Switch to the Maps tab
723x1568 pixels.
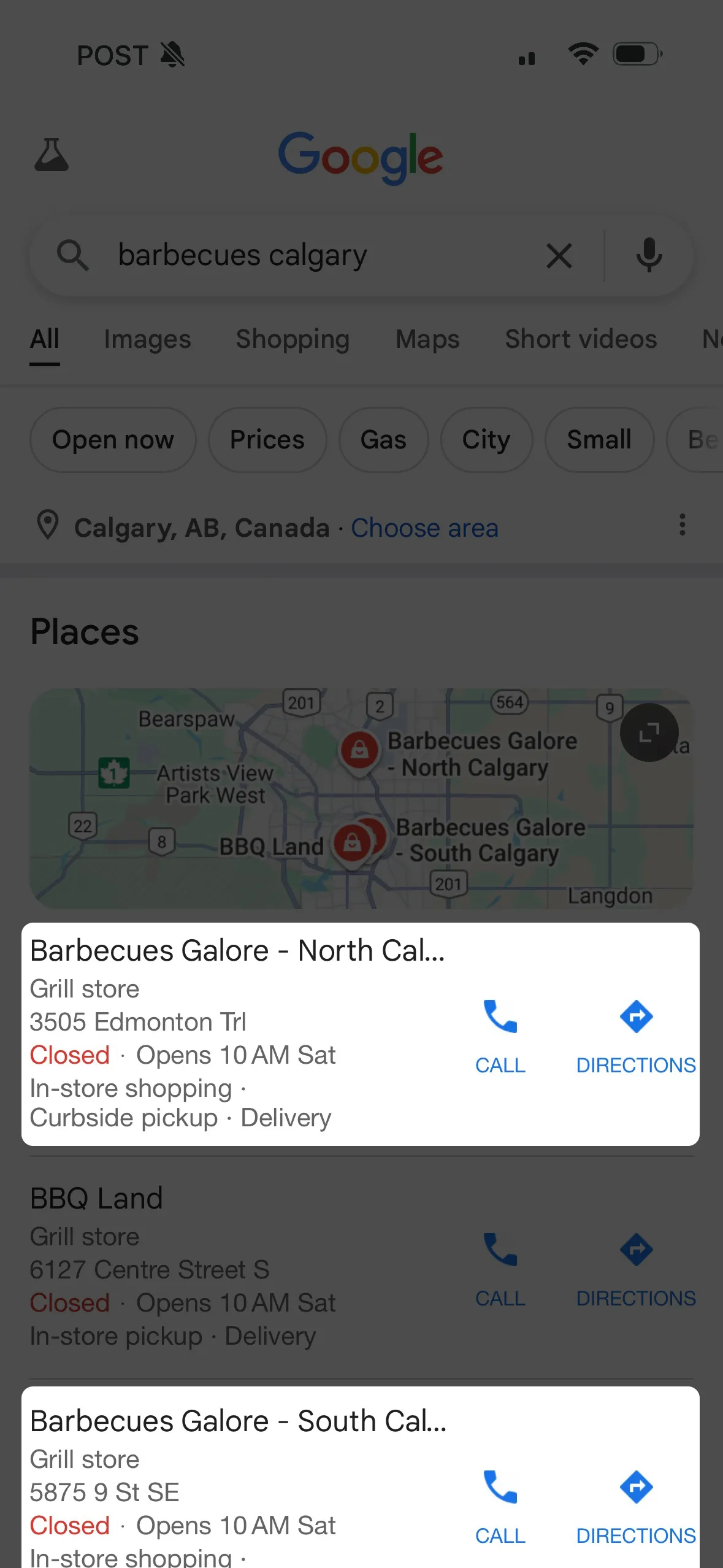[x=427, y=339]
